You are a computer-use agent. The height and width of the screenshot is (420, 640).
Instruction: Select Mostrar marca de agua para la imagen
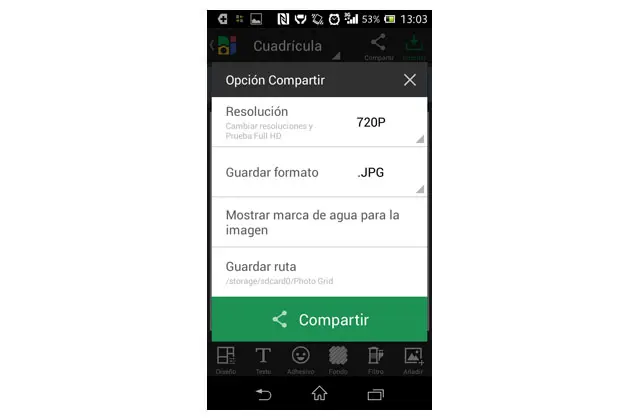[319, 222]
